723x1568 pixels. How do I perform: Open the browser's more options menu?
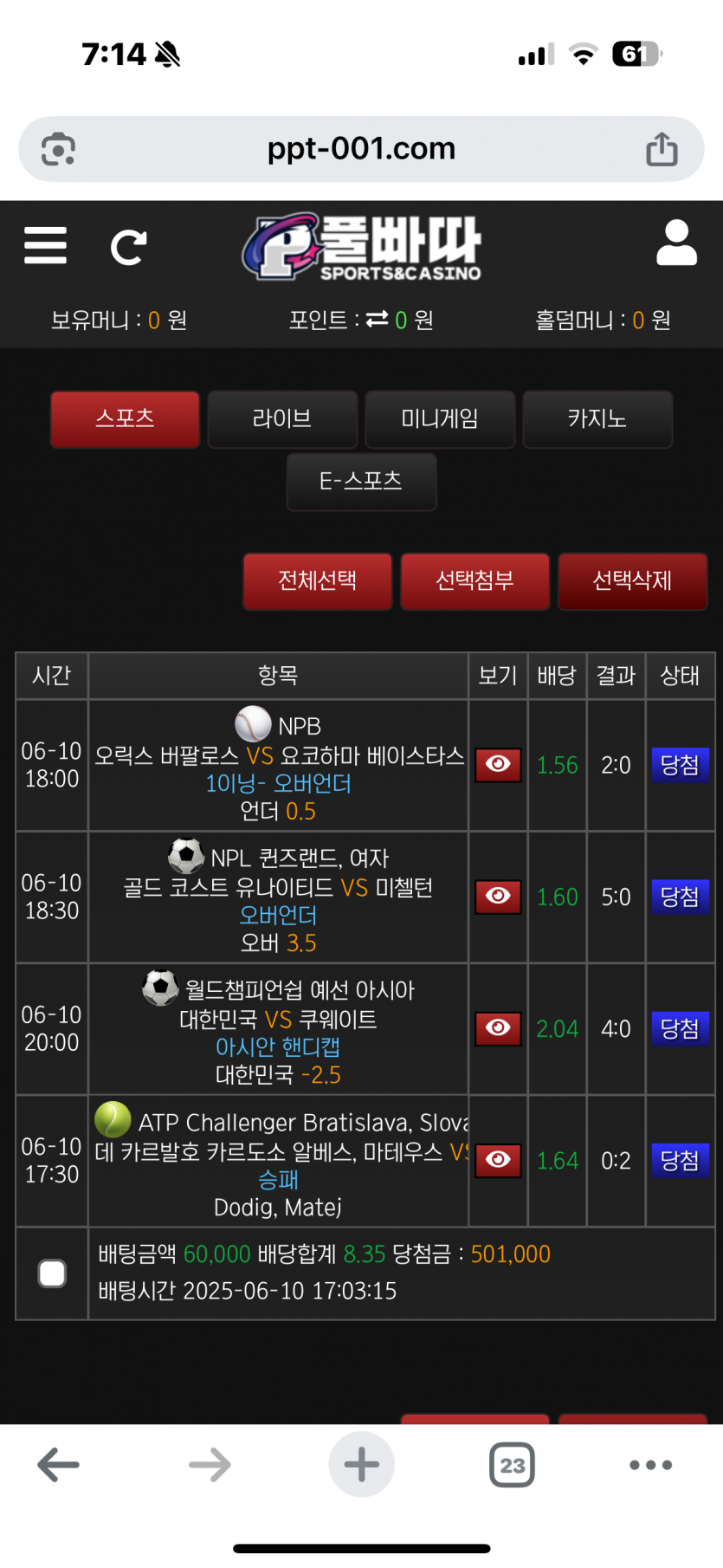pos(650,1465)
